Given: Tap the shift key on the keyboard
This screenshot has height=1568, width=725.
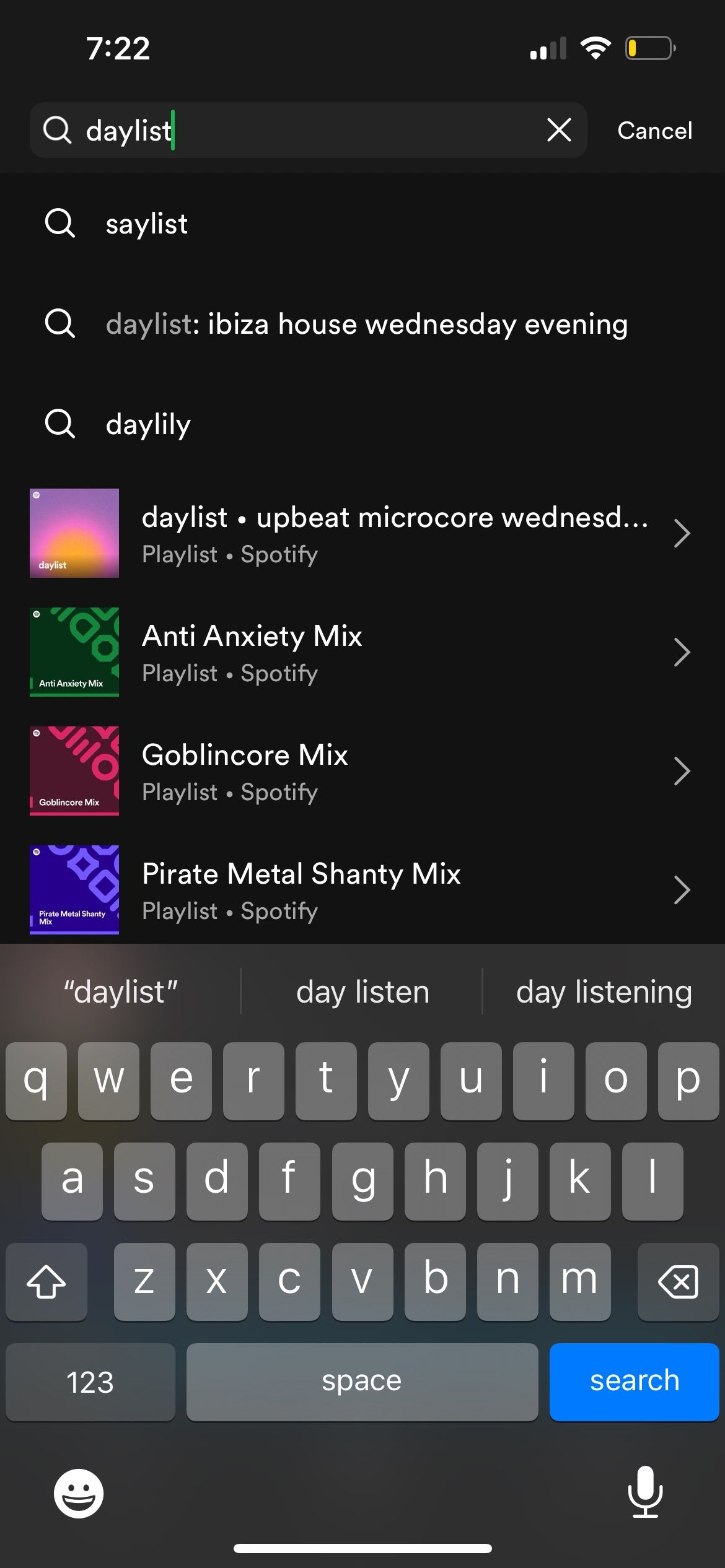Looking at the screenshot, I should (46, 1281).
